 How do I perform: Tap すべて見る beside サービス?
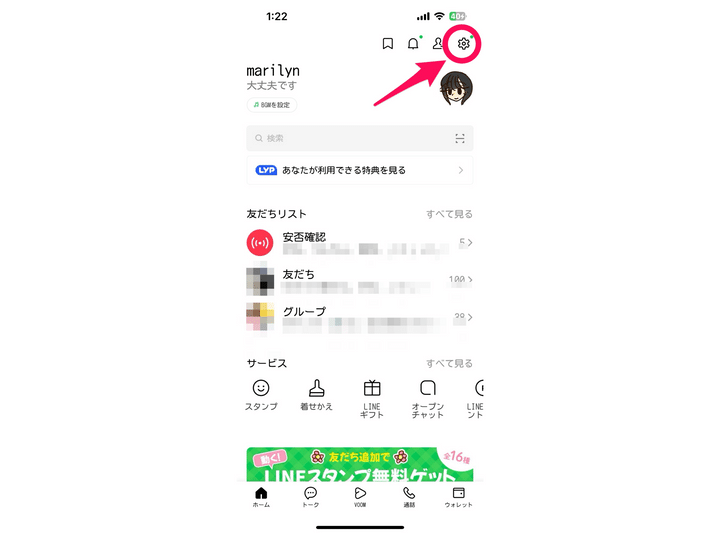coord(449,363)
